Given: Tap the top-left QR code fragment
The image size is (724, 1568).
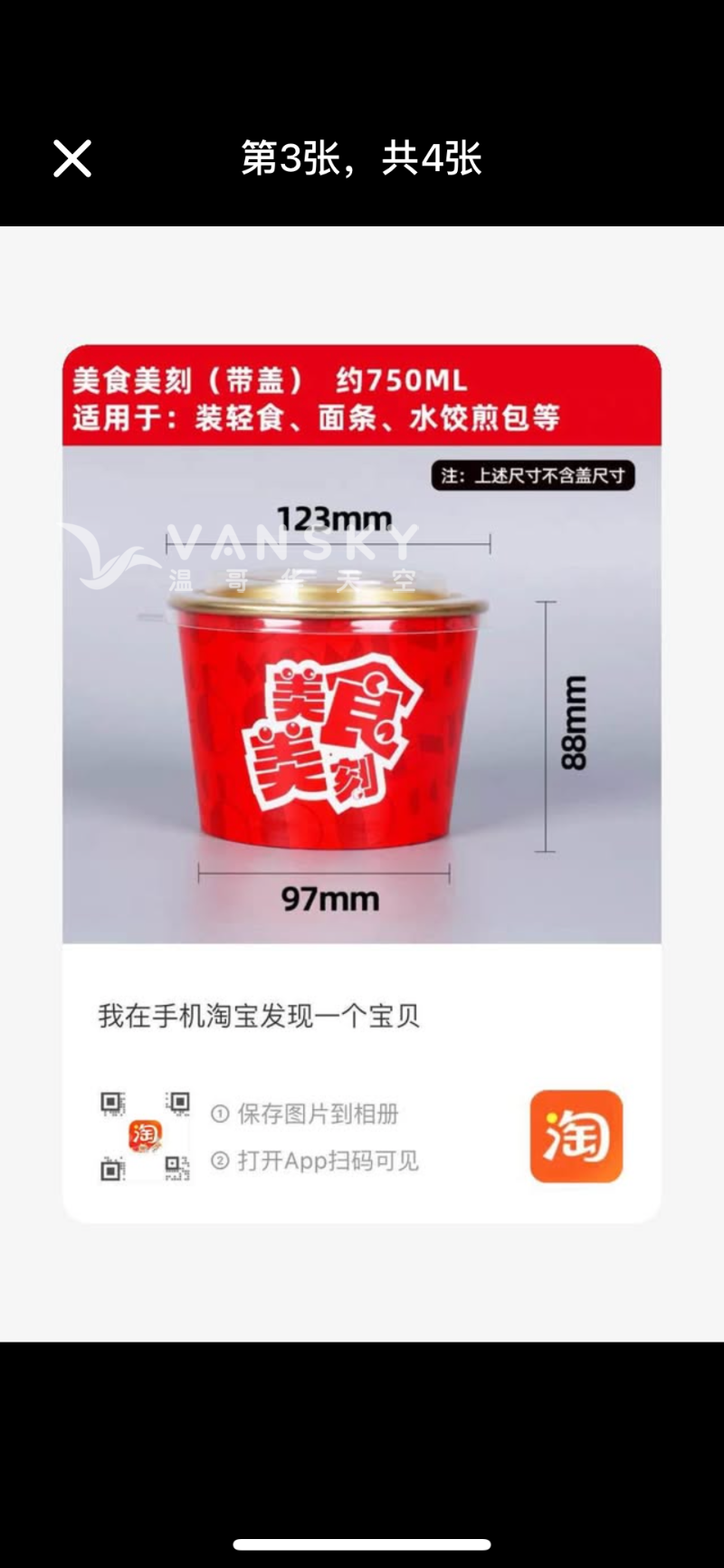Looking at the screenshot, I should tap(110, 1103).
